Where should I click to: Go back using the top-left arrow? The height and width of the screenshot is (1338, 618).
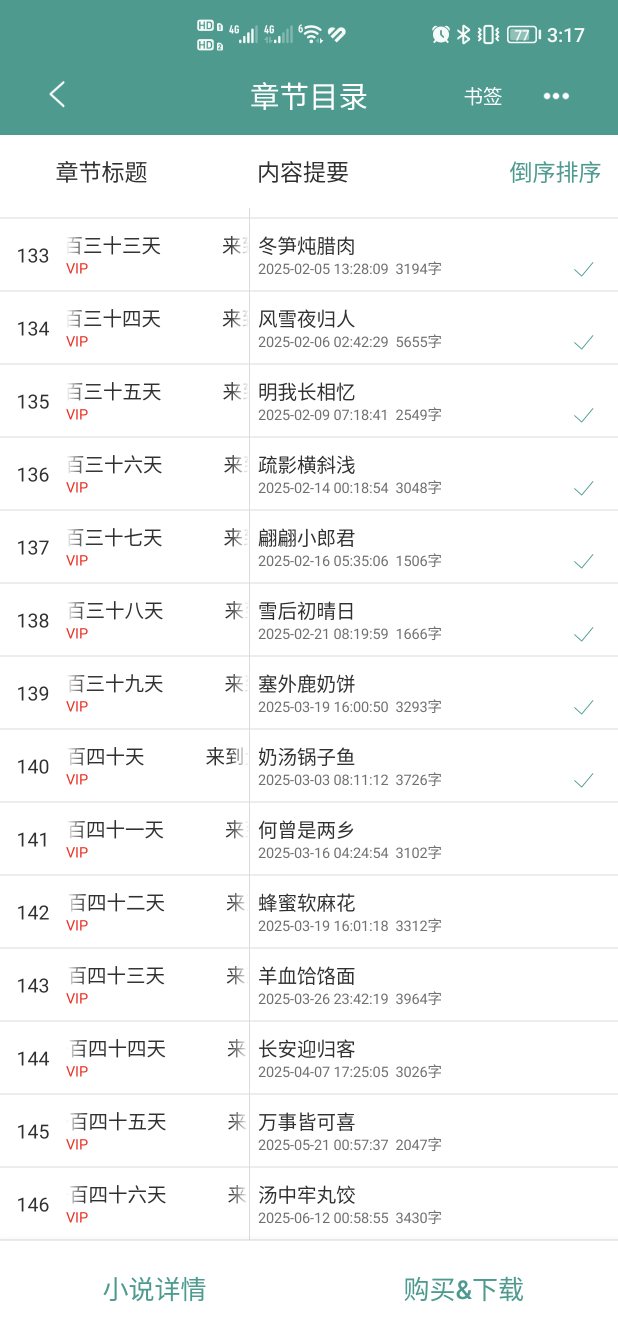57,95
